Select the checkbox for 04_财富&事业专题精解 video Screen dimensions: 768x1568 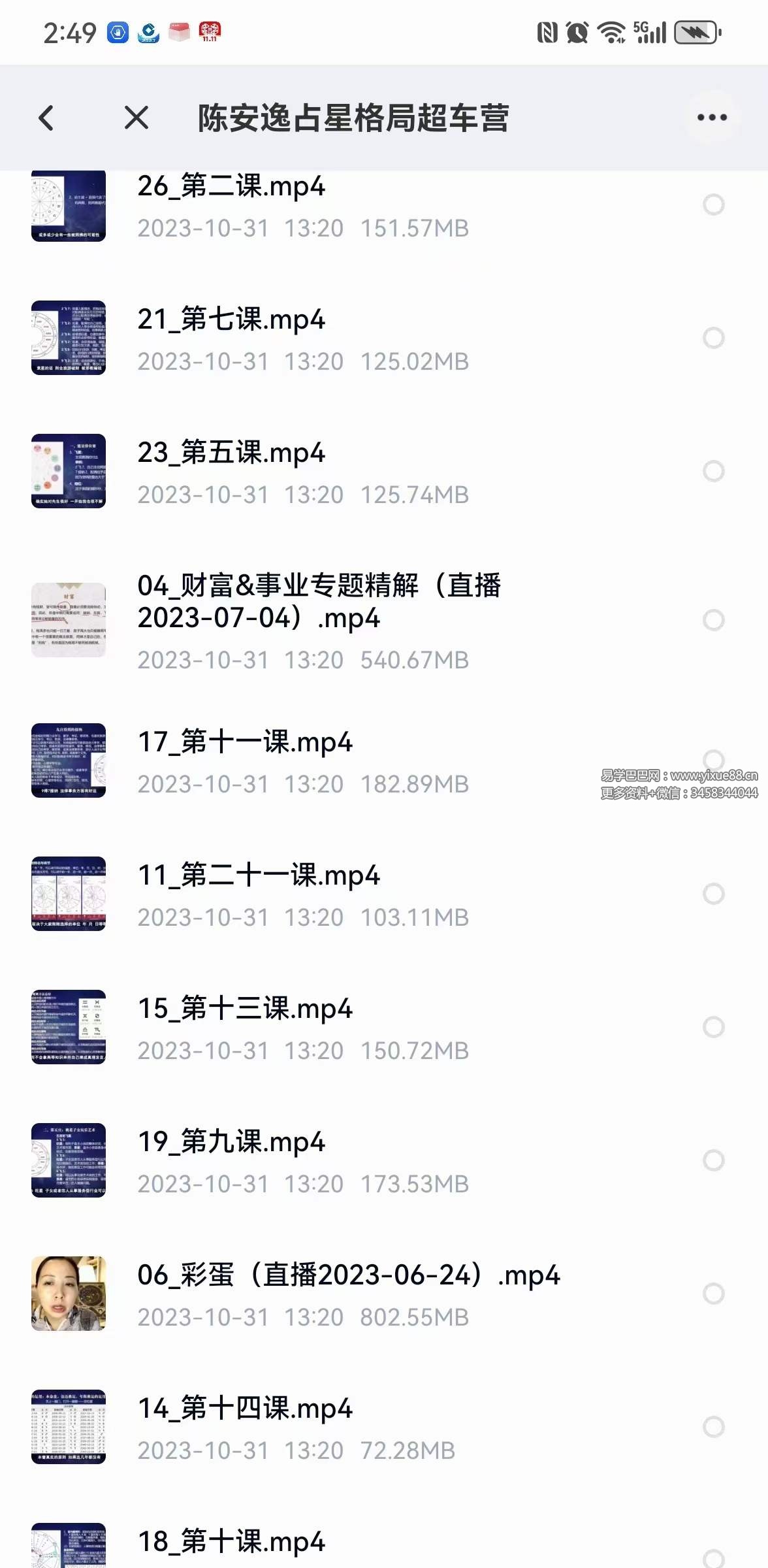712,619
